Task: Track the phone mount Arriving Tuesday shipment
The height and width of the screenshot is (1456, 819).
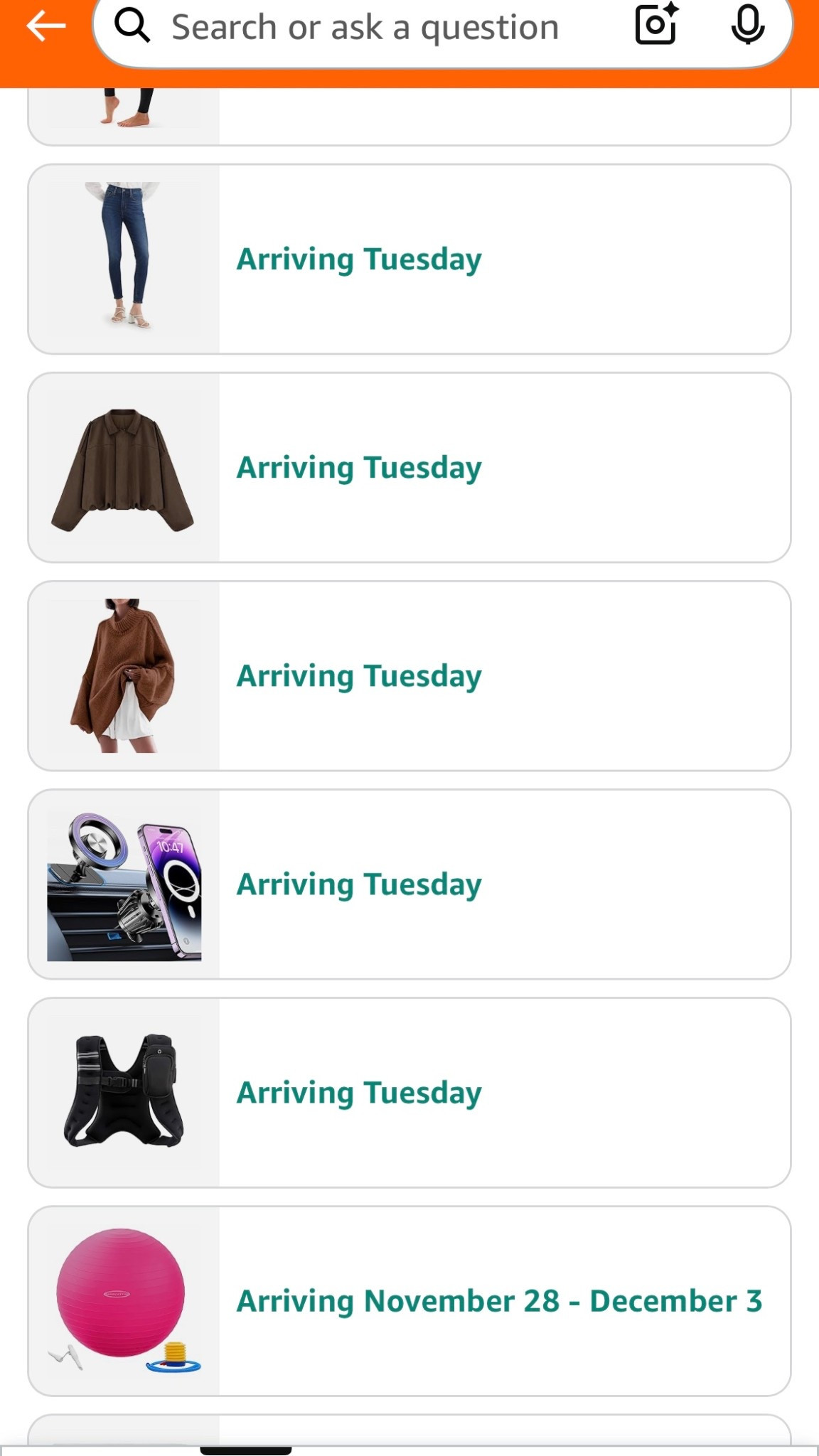Action: [358, 884]
